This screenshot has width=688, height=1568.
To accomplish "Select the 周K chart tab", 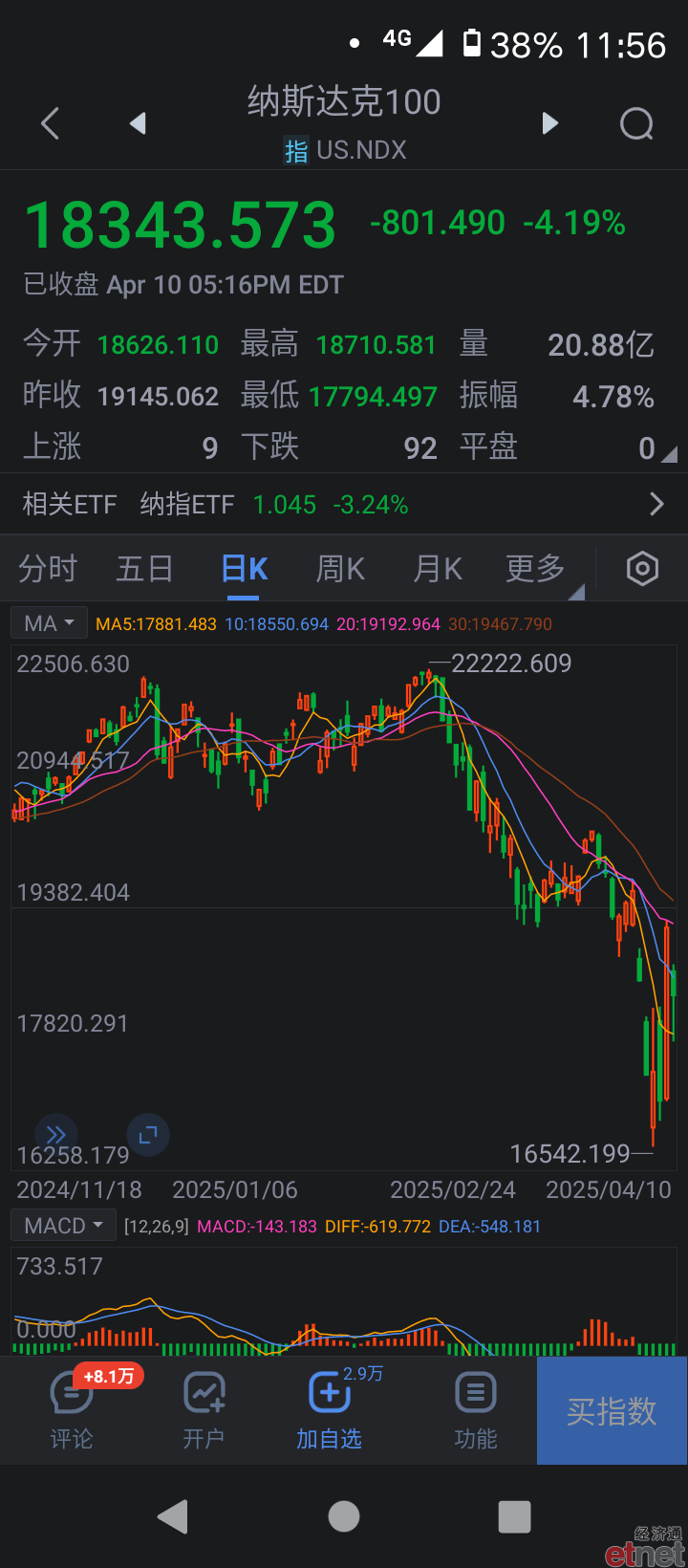I will pyautogui.click(x=340, y=569).
